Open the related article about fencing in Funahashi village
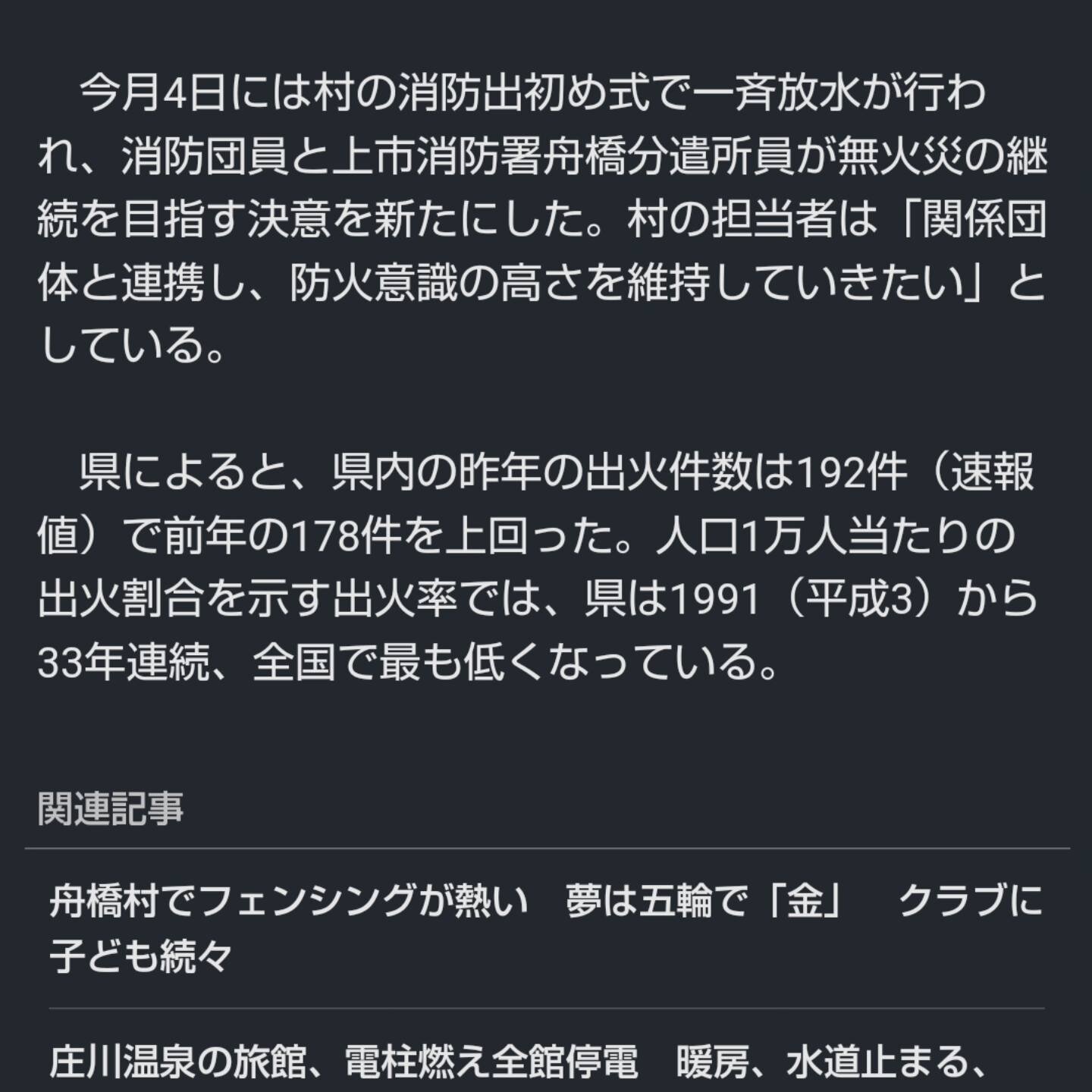This screenshot has width=1092, height=1092. pyautogui.click(x=544, y=928)
